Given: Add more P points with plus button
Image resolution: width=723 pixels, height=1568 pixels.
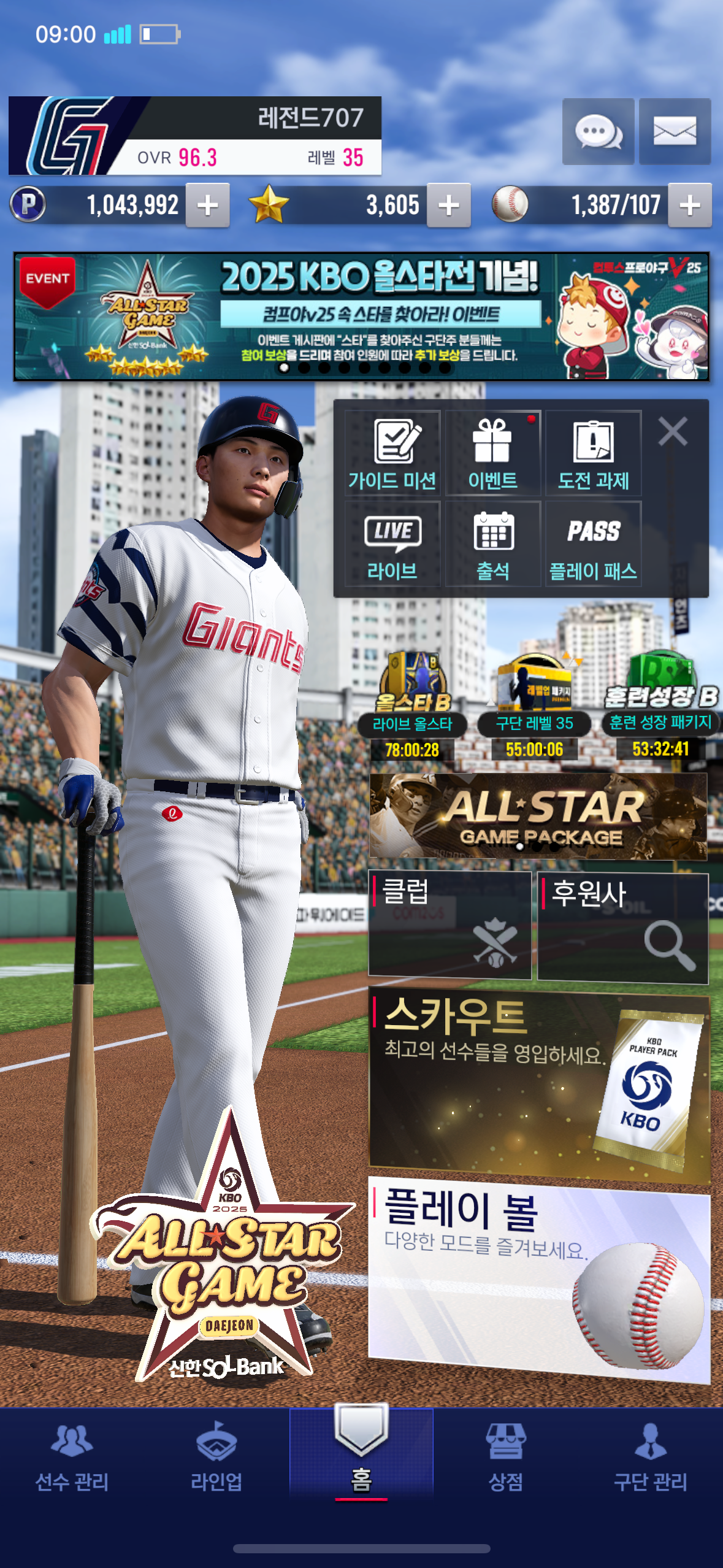Looking at the screenshot, I should tap(208, 206).
